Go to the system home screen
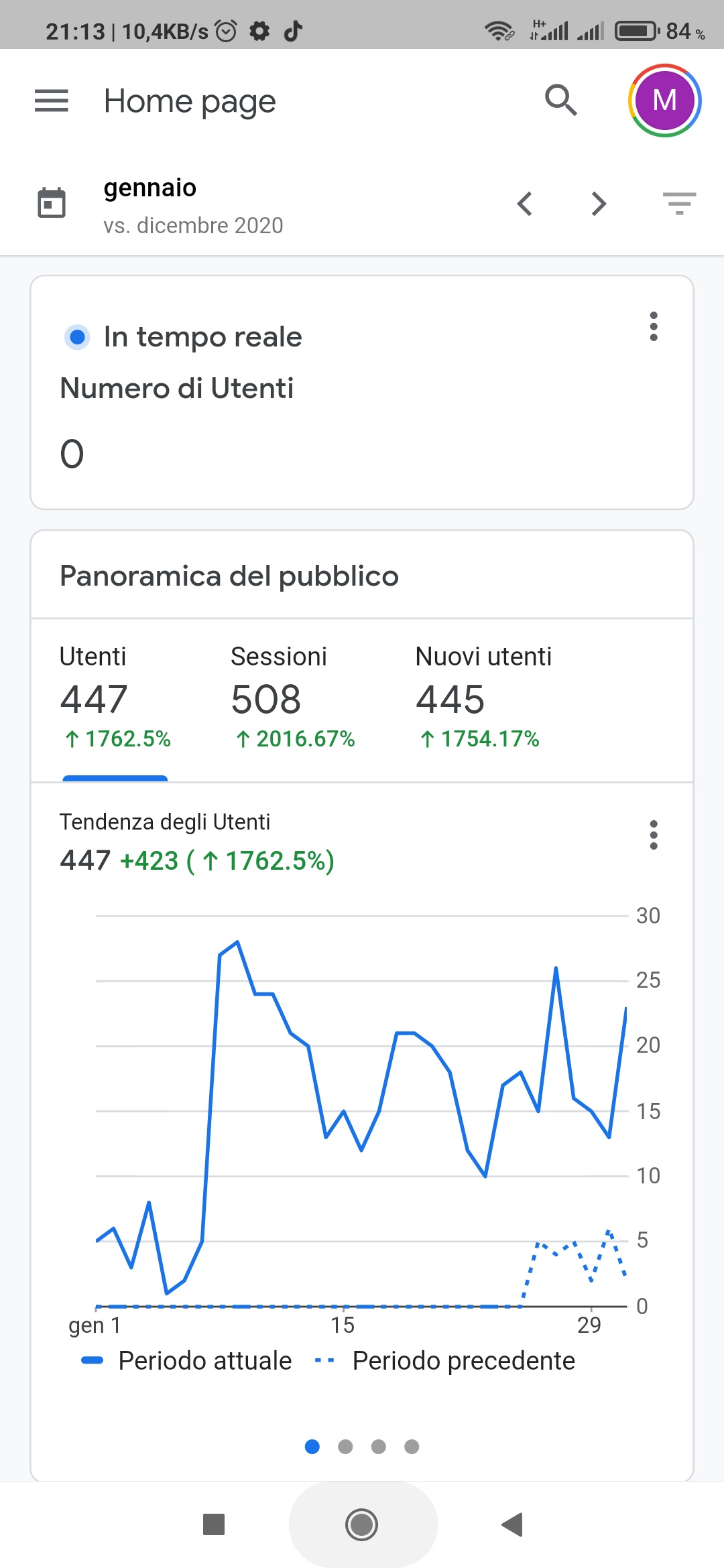The image size is (724, 1568). 362,1524
